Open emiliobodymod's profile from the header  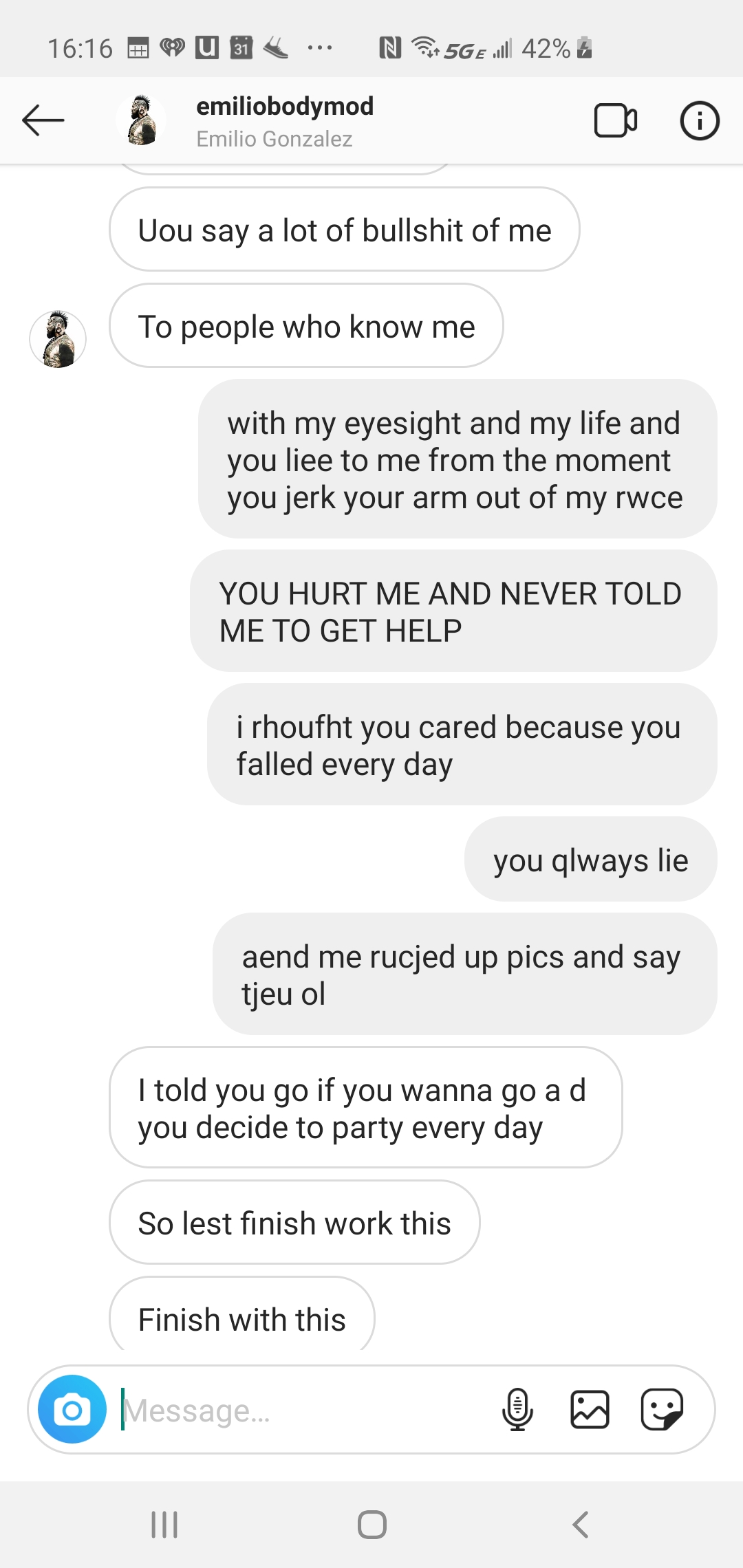(284, 121)
